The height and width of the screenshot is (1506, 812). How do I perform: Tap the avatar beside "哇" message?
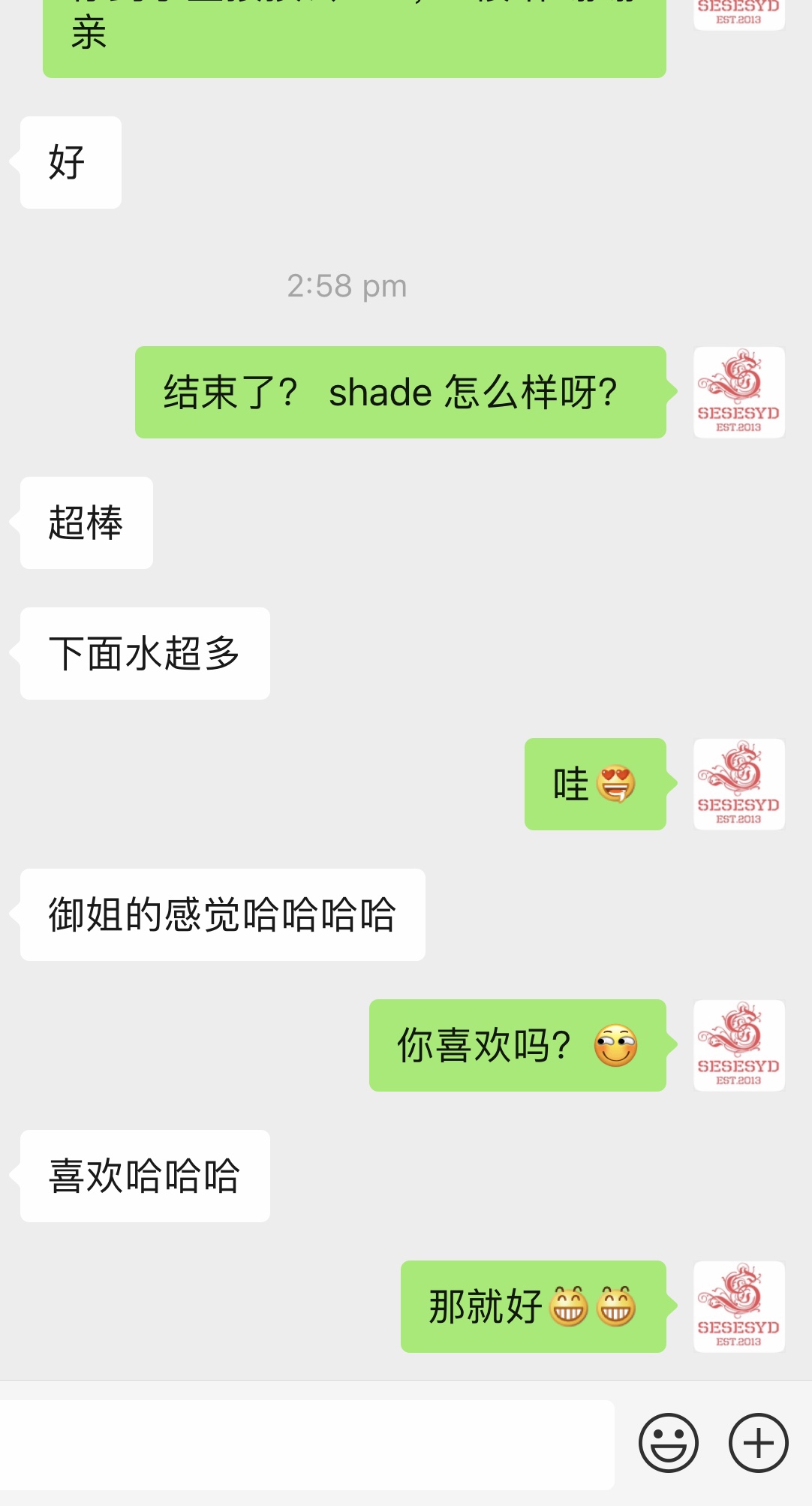pyautogui.click(x=738, y=785)
